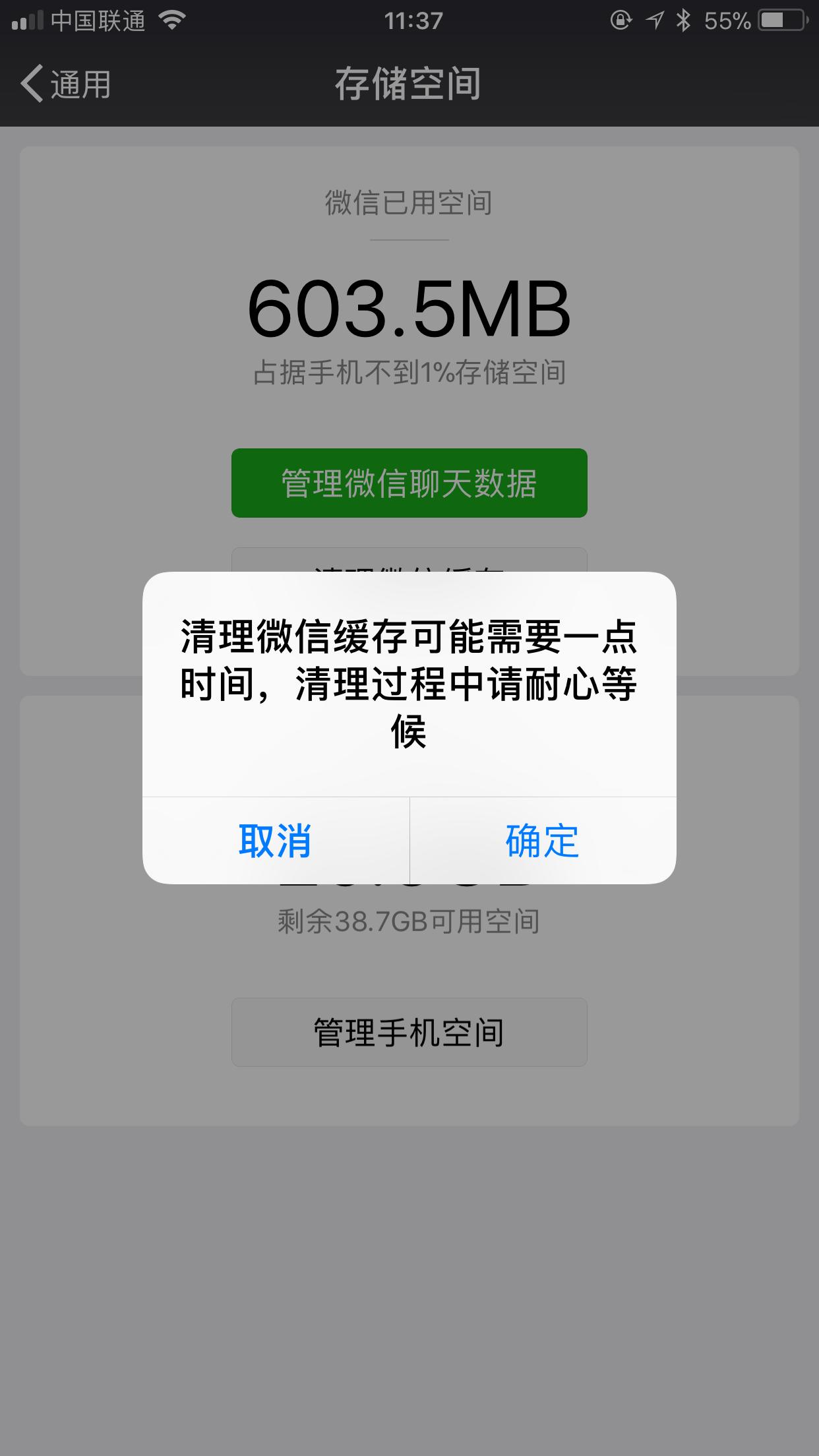The image size is (819, 1456).
Task: Tap the Wi-Fi icon in status bar
Action: click(173, 18)
